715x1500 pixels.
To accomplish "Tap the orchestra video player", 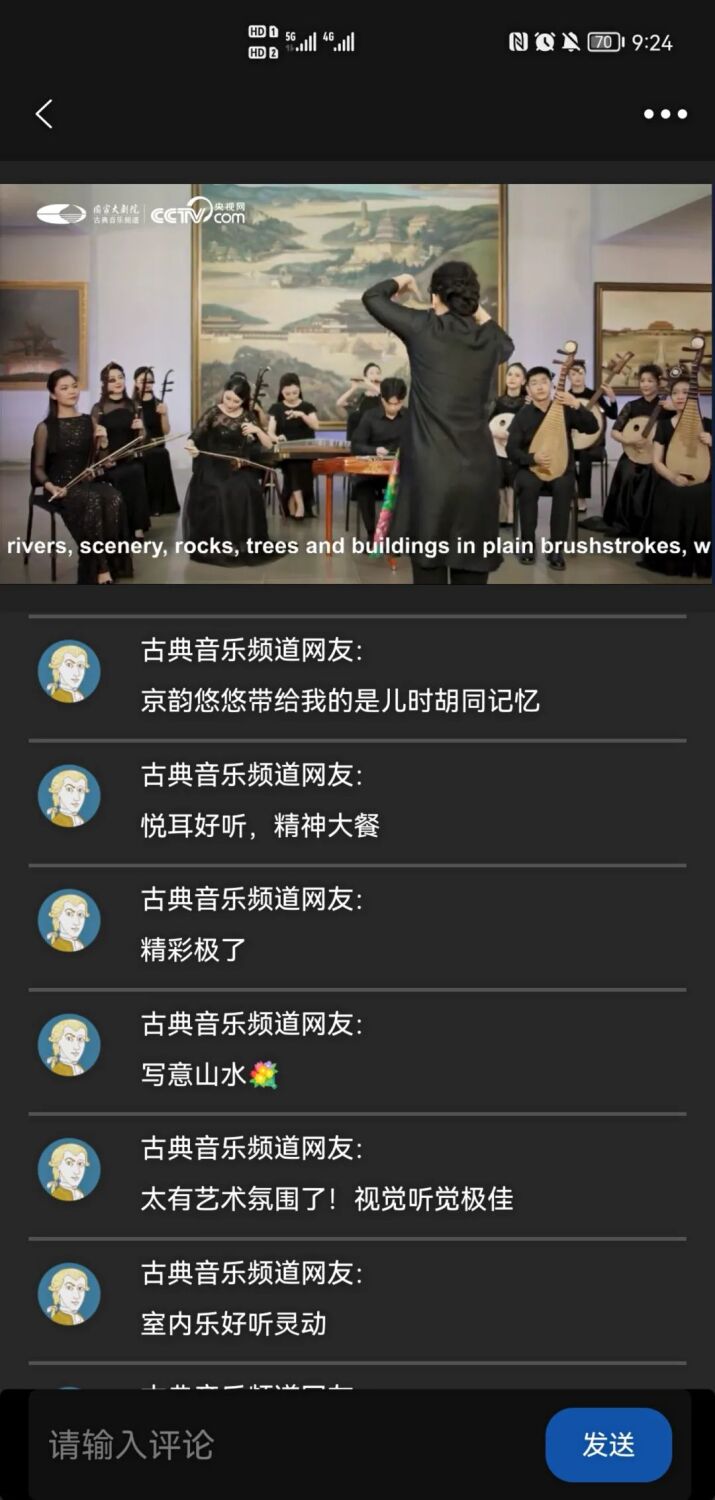I will 357,383.
